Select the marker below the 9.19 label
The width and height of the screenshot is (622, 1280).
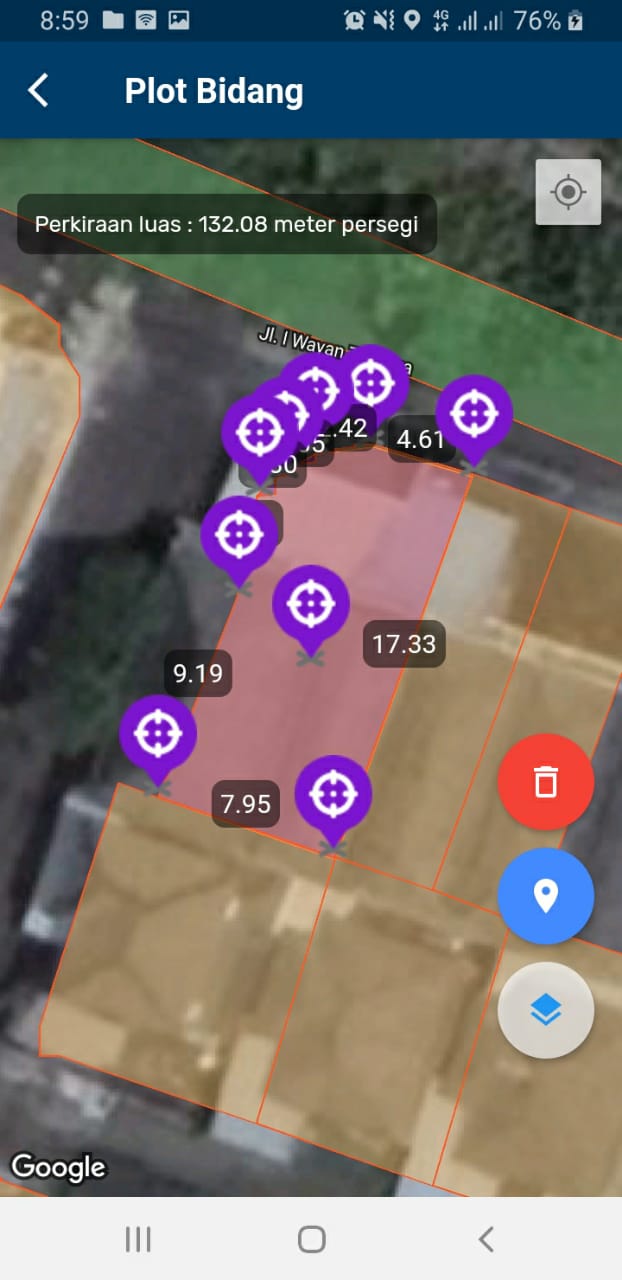click(157, 733)
